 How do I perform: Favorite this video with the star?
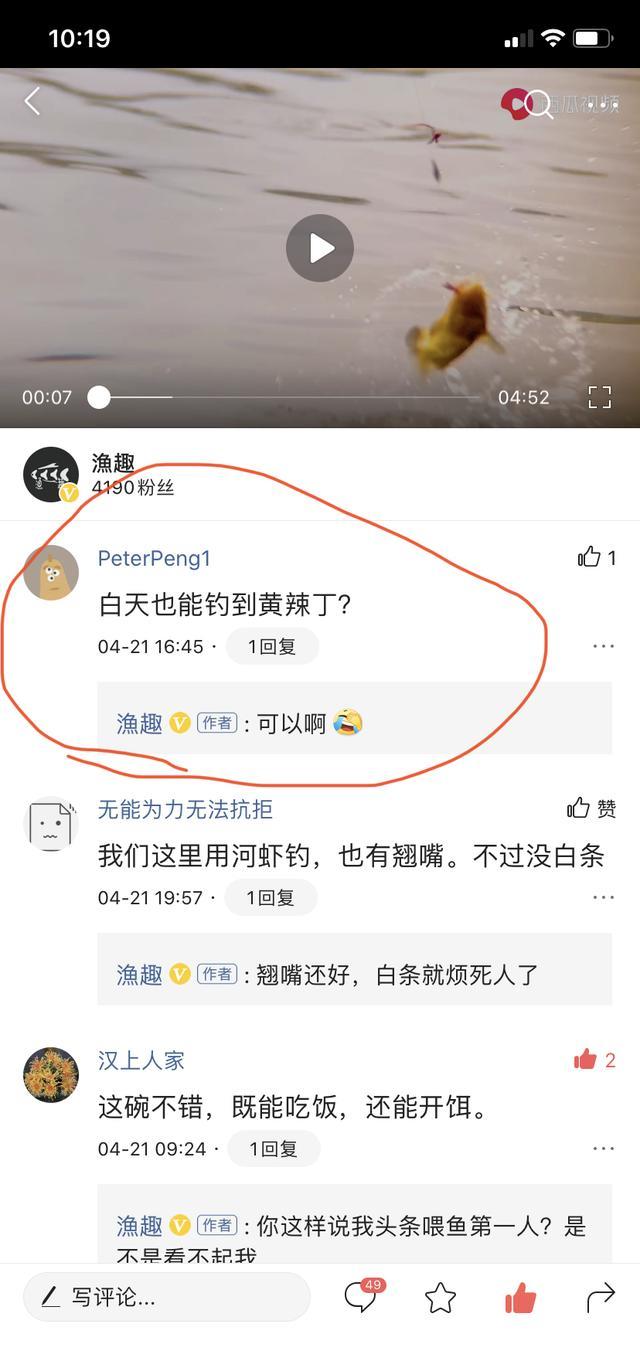click(440, 1298)
